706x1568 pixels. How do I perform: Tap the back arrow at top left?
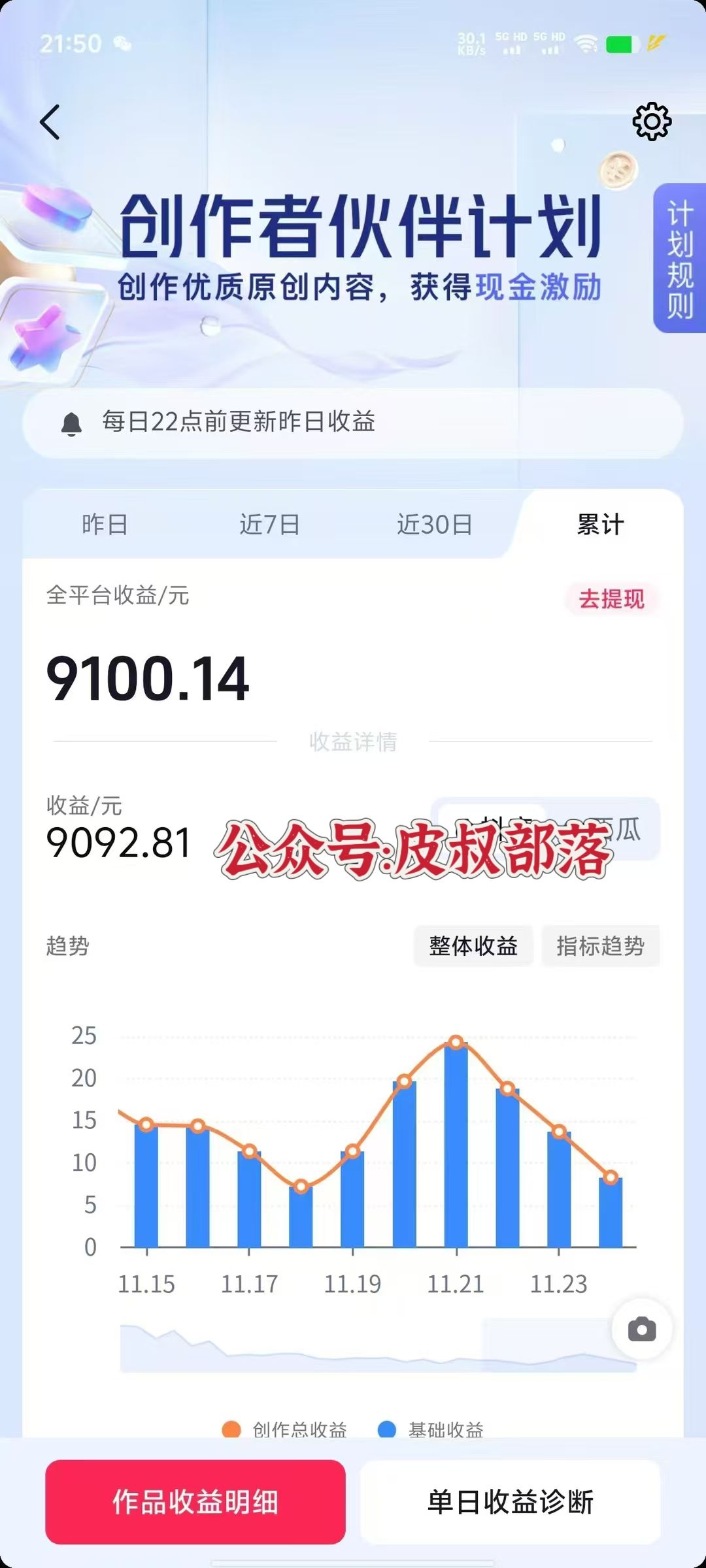tap(50, 122)
